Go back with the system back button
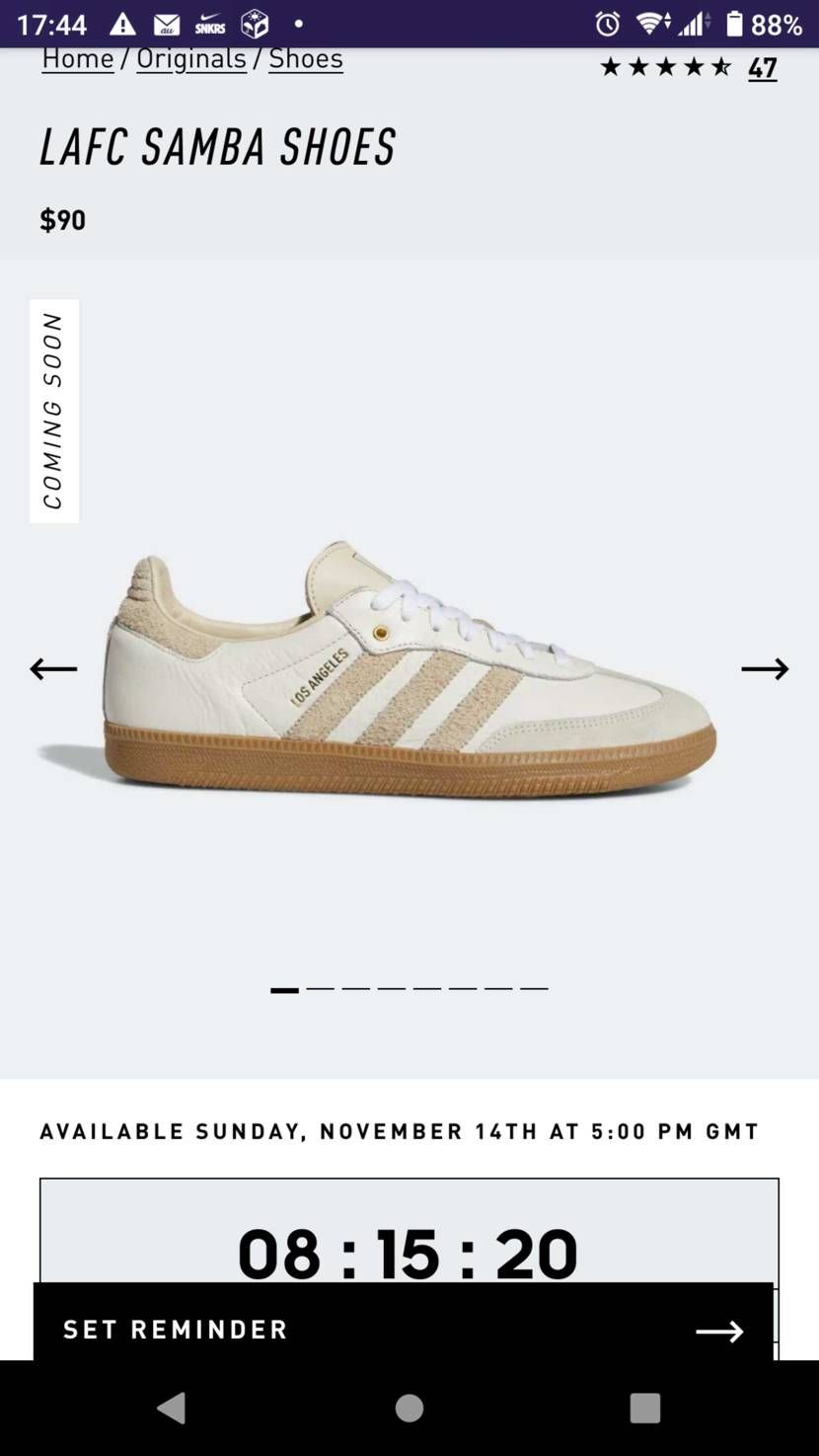The width and height of the screenshot is (819, 1456). 172,1409
